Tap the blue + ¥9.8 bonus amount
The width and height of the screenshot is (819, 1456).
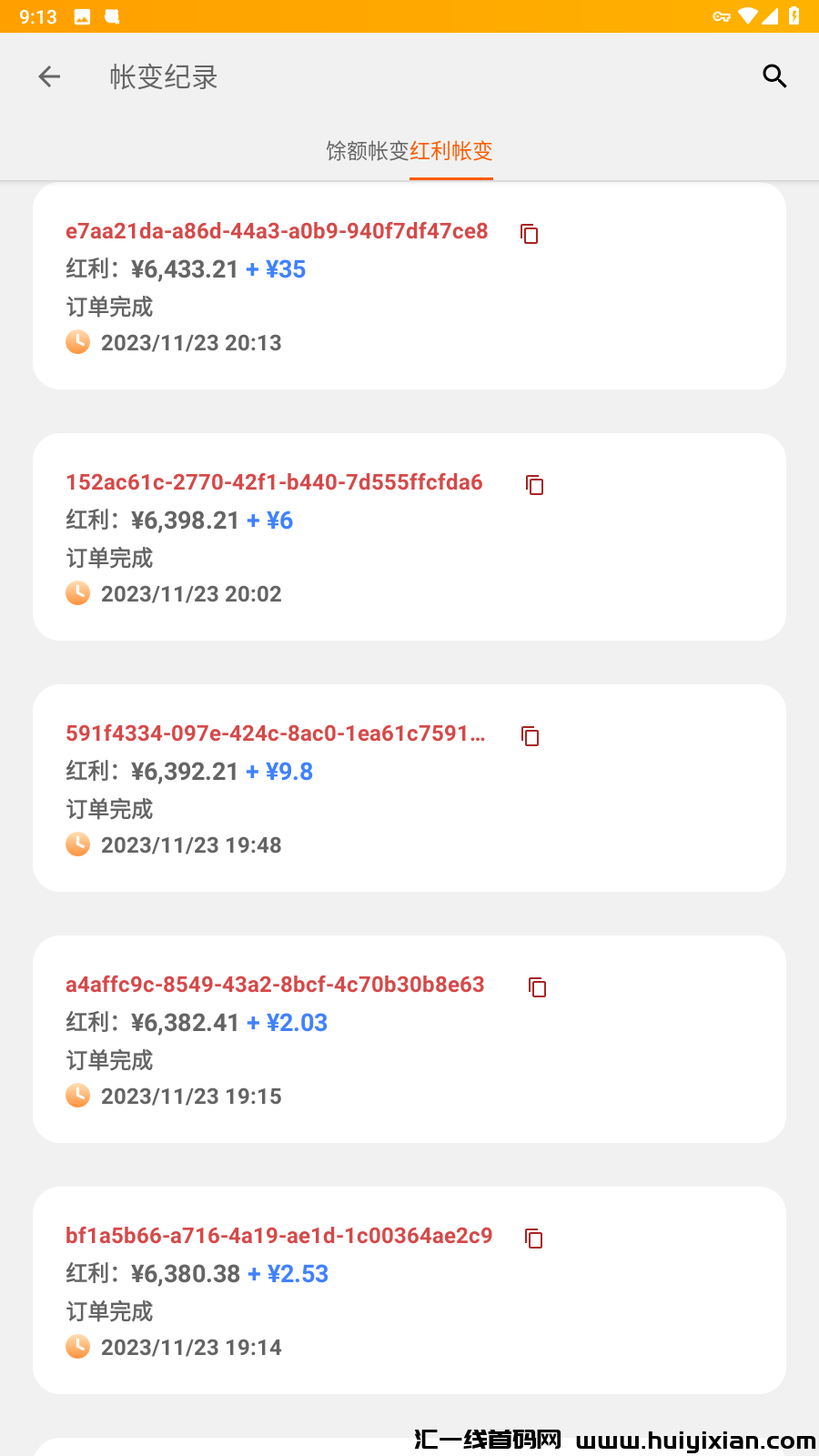[x=280, y=772]
